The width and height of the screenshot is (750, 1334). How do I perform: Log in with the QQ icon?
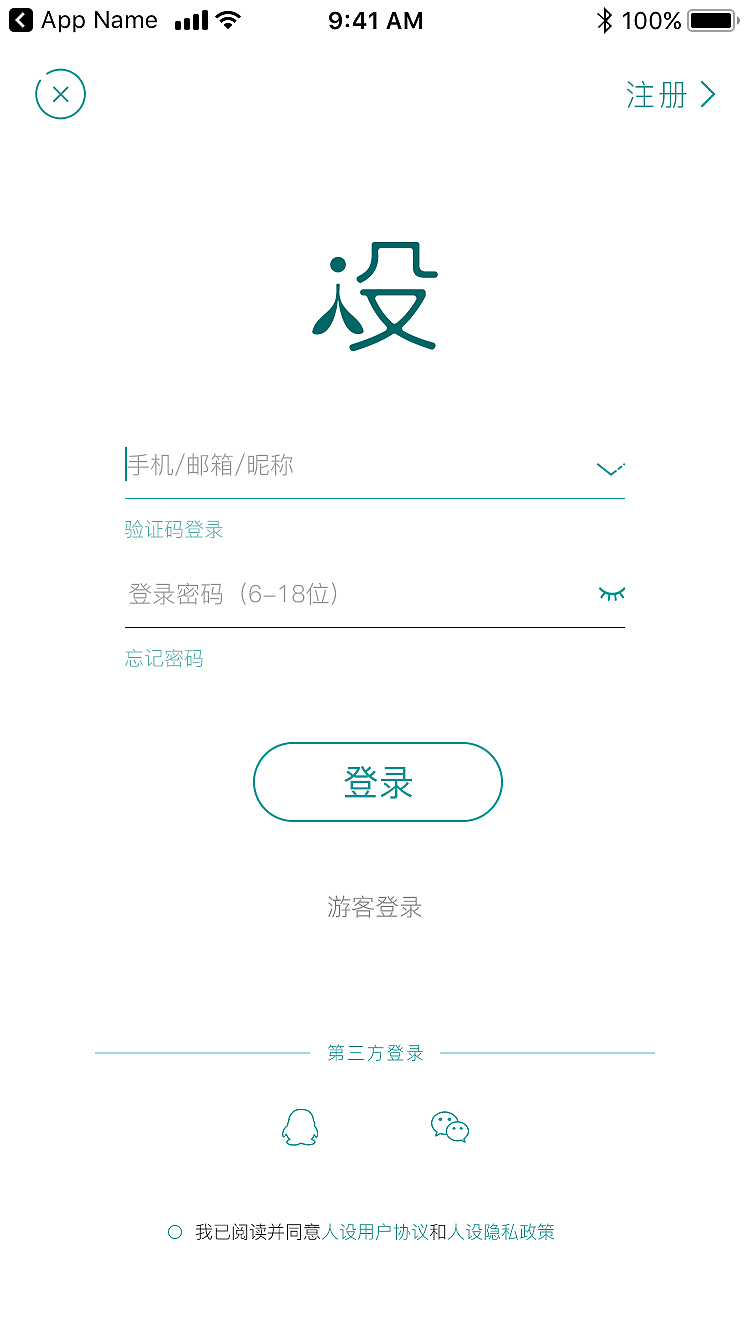(300, 1127)
